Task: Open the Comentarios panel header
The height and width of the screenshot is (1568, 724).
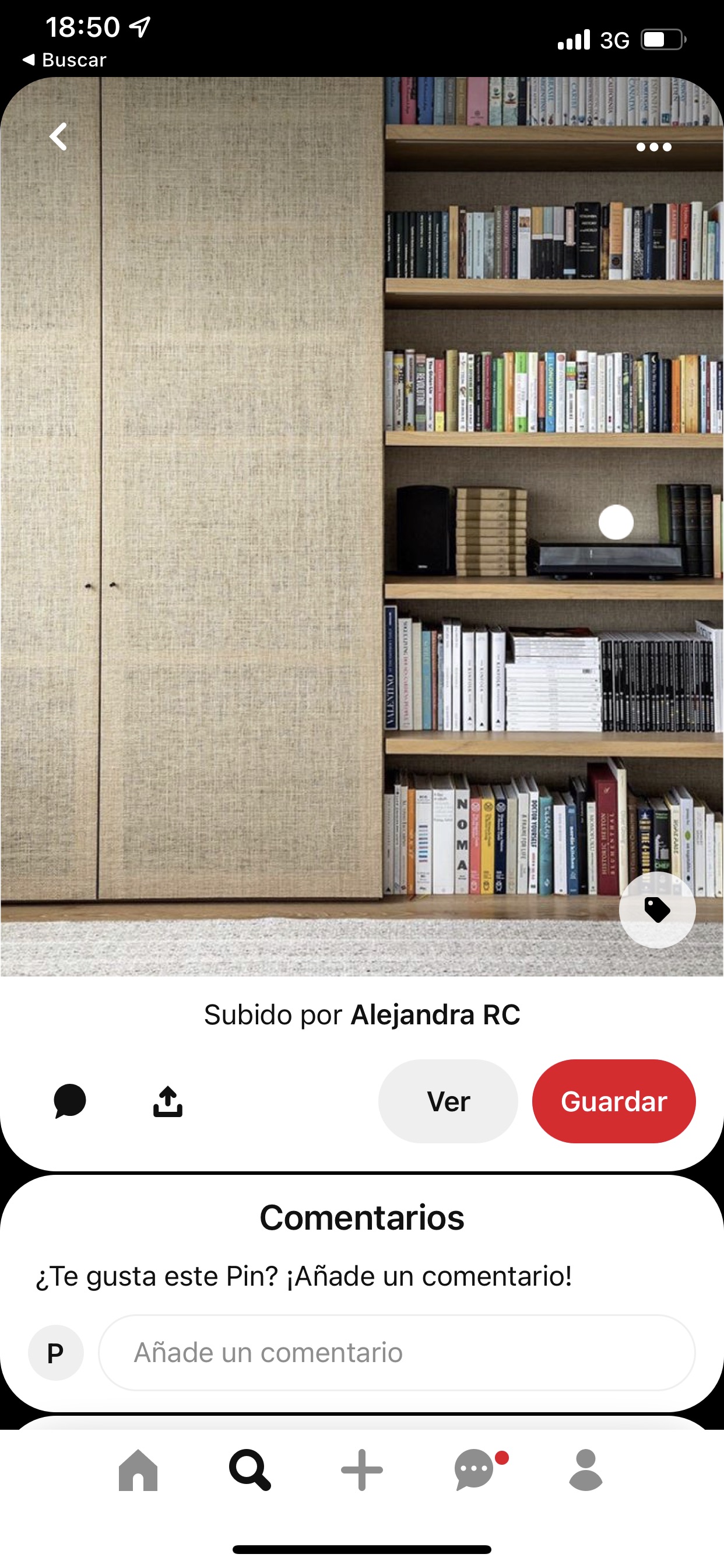Action: click(x=362, y=1218)
